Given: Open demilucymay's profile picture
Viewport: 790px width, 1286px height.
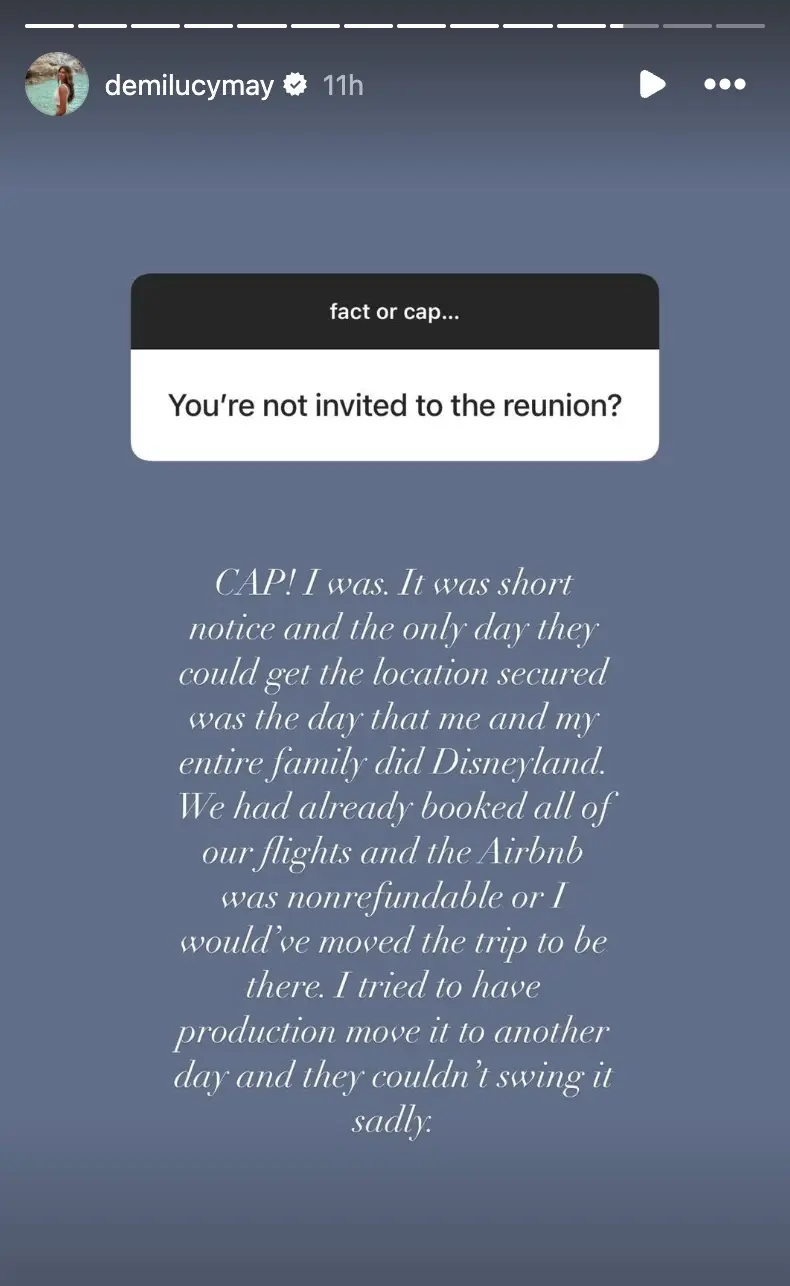Looking at the screenshot, I should click(x=57, y=84).
